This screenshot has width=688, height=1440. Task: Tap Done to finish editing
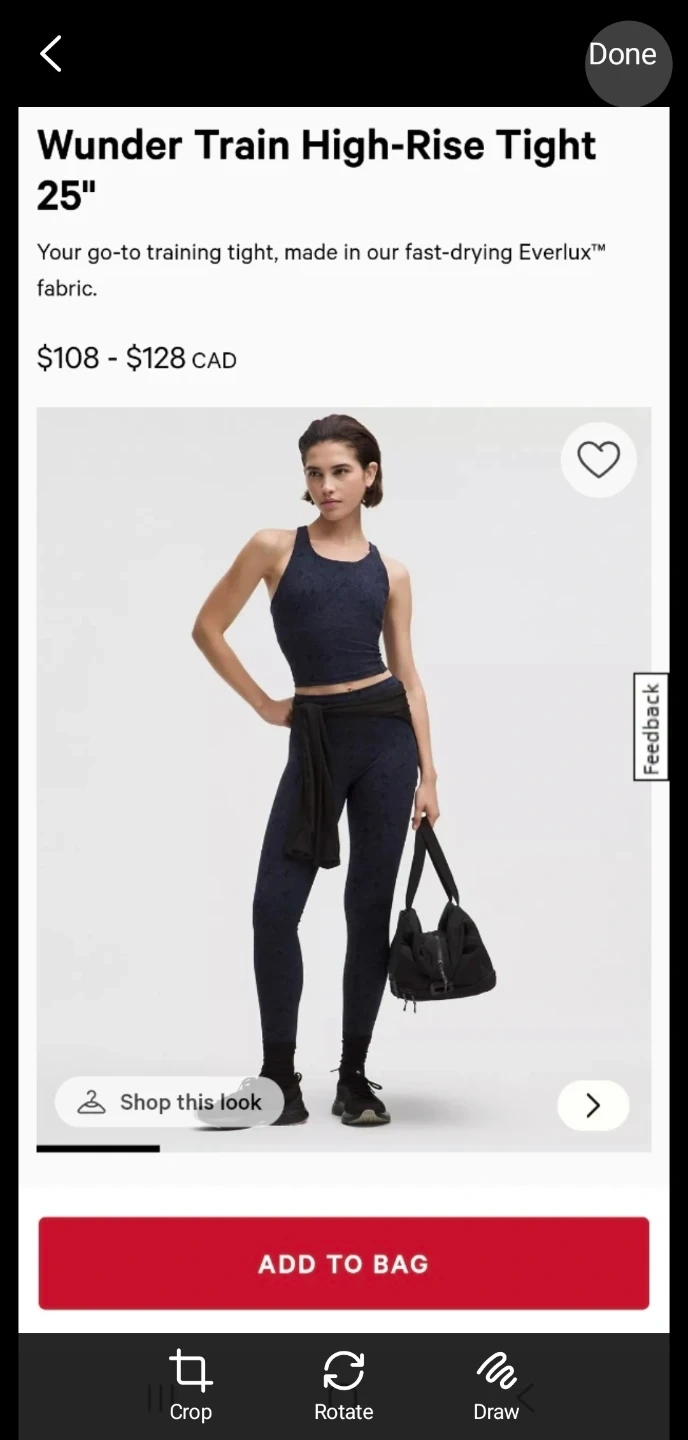[622, 54]
